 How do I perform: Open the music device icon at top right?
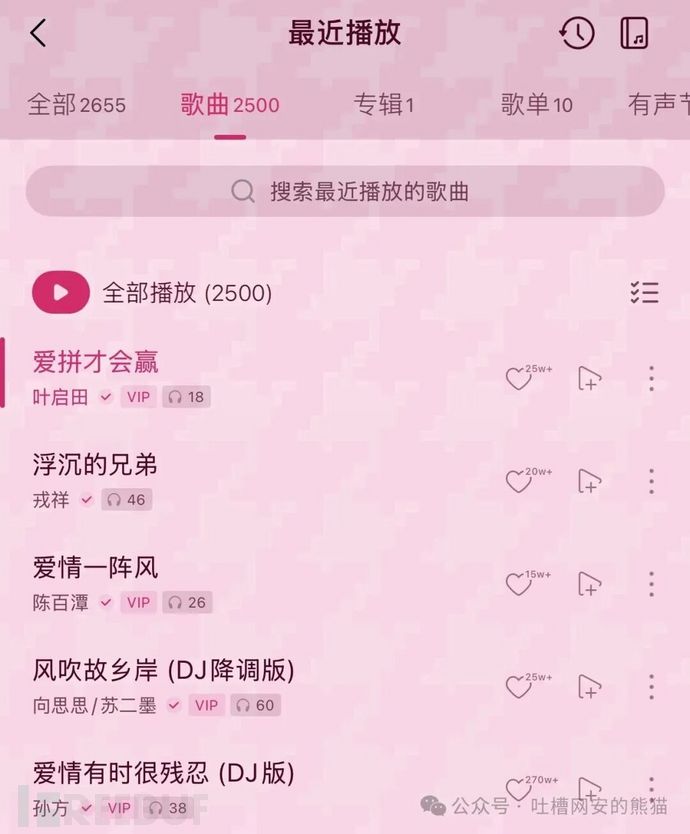[634, 33]
